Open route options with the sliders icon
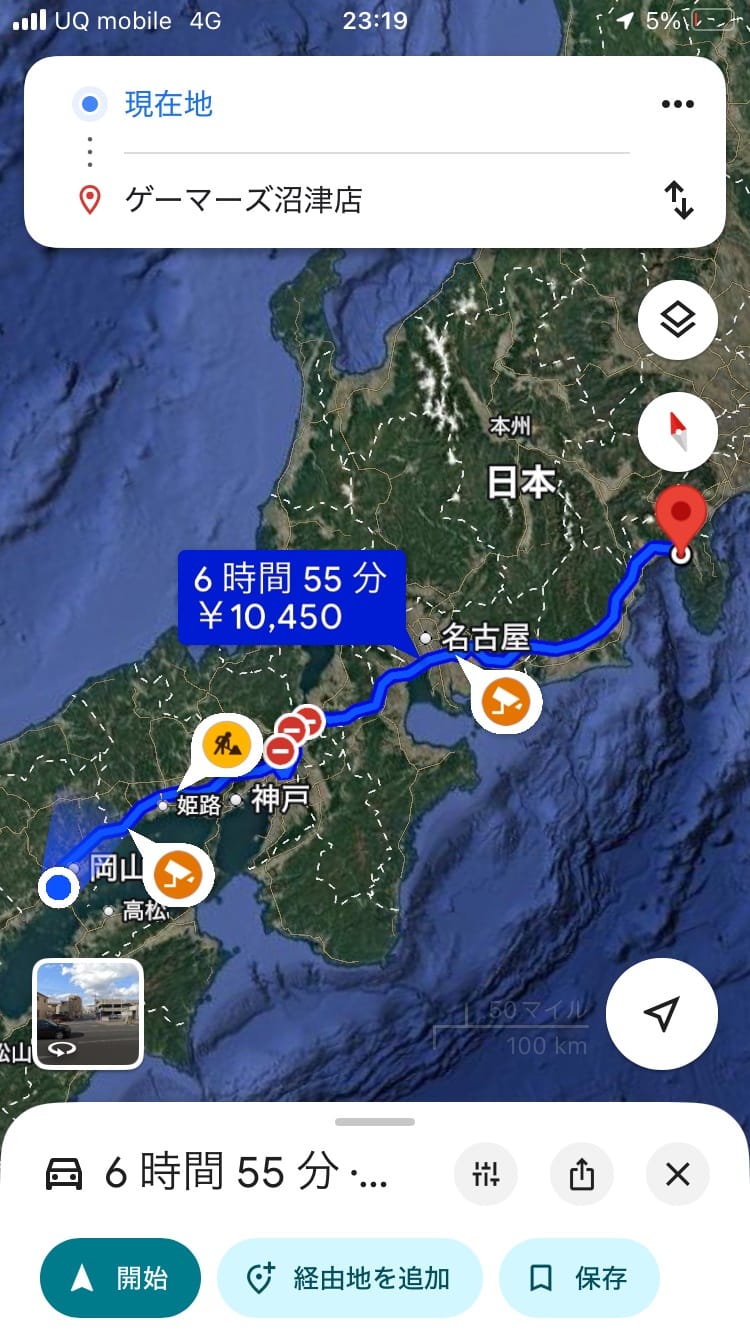Screen dimensions: 750x1334 pyautogui.click(x=485, y=1173)
